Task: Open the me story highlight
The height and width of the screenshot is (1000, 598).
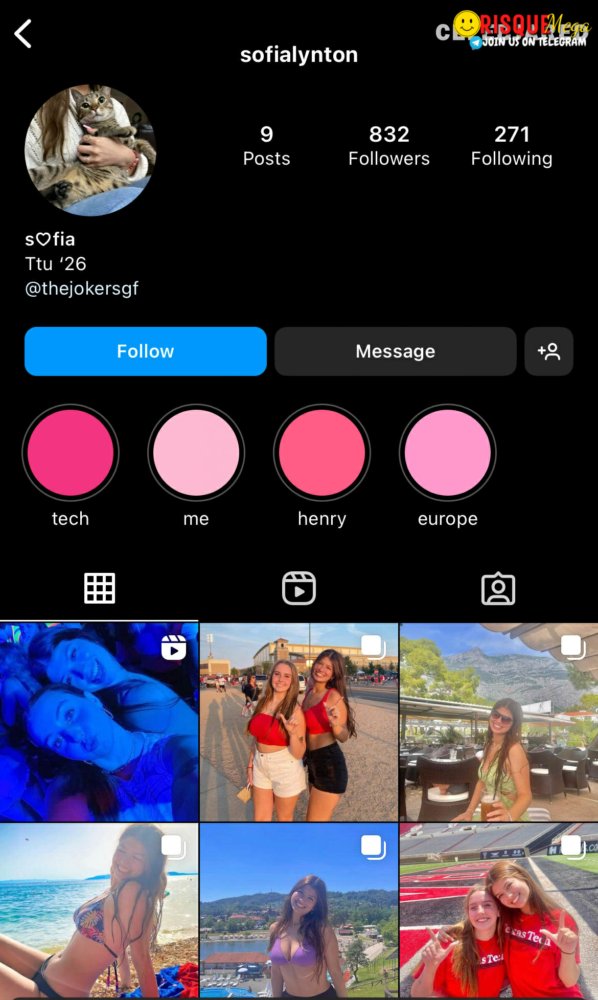Action: pyautogui.click(x=196, y=453)
